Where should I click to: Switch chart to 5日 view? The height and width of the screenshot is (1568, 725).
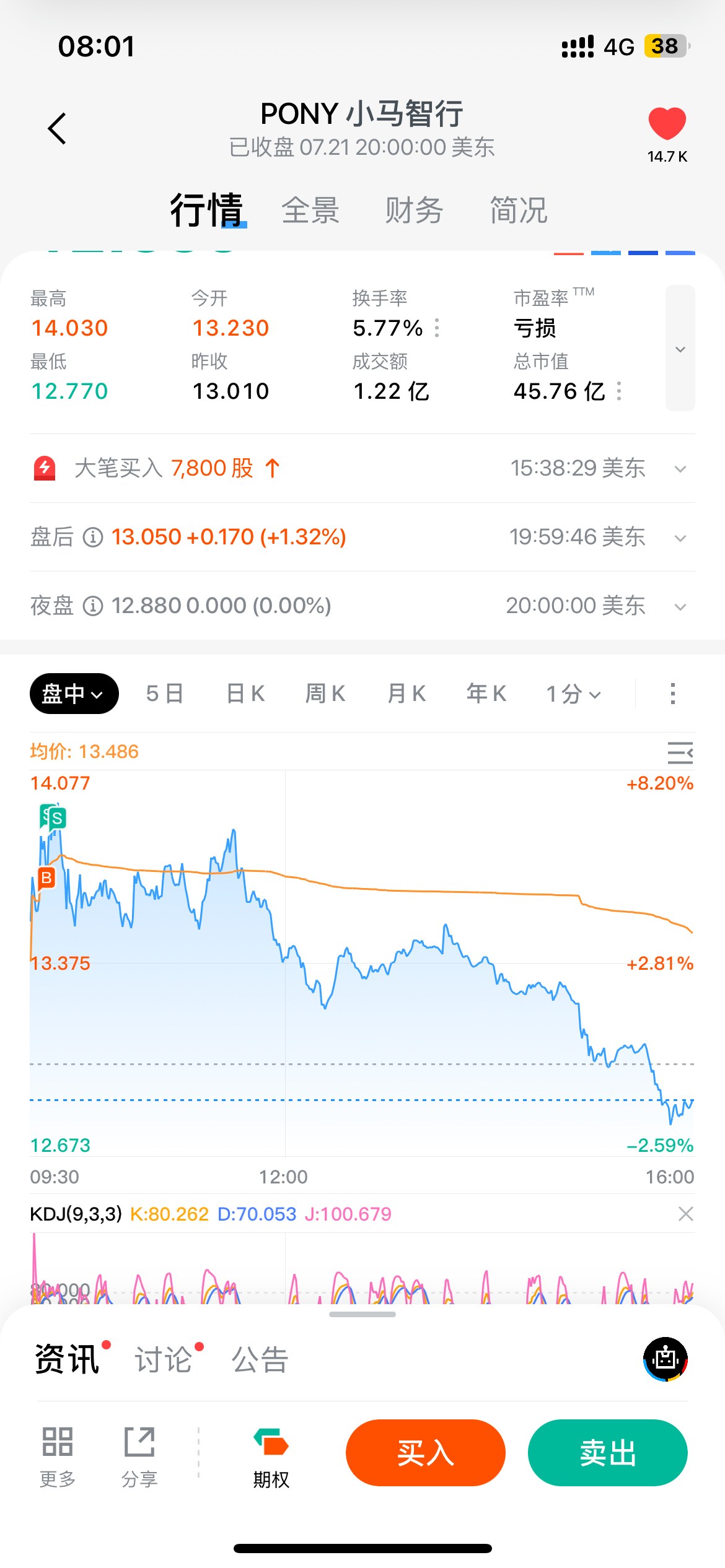point(165,694)
